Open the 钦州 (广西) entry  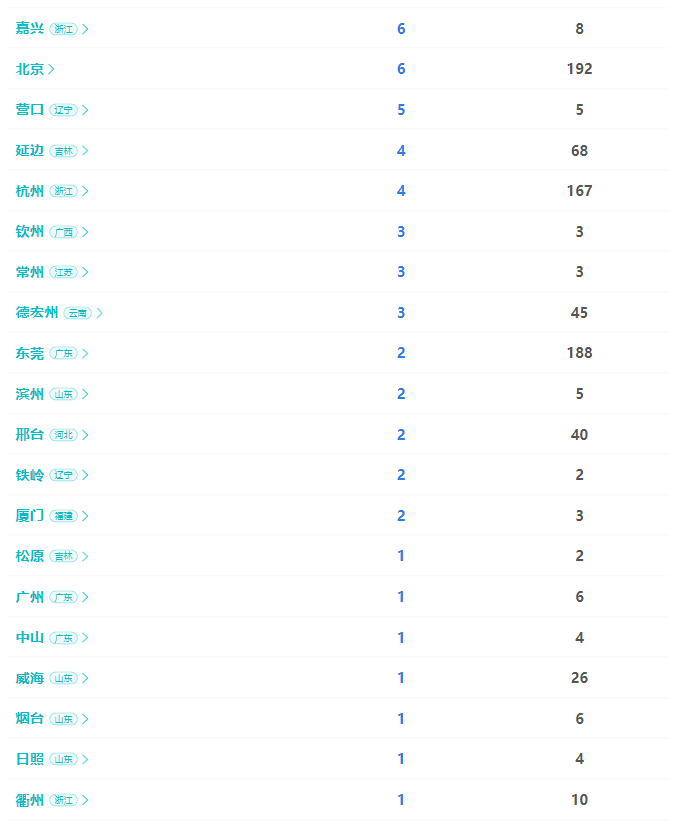point(30,232)
